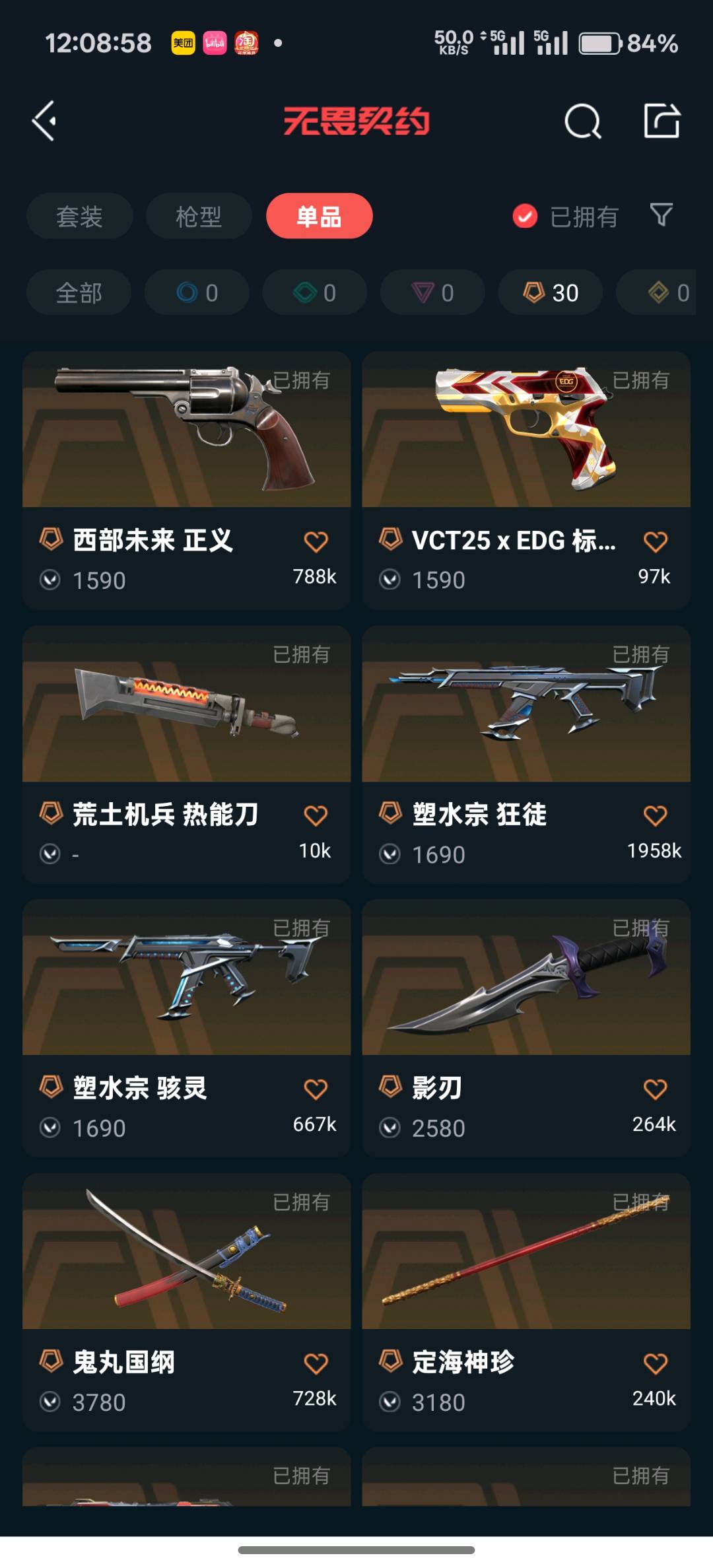Filter by the orange tier chip showing 30

tap(550, 292)
